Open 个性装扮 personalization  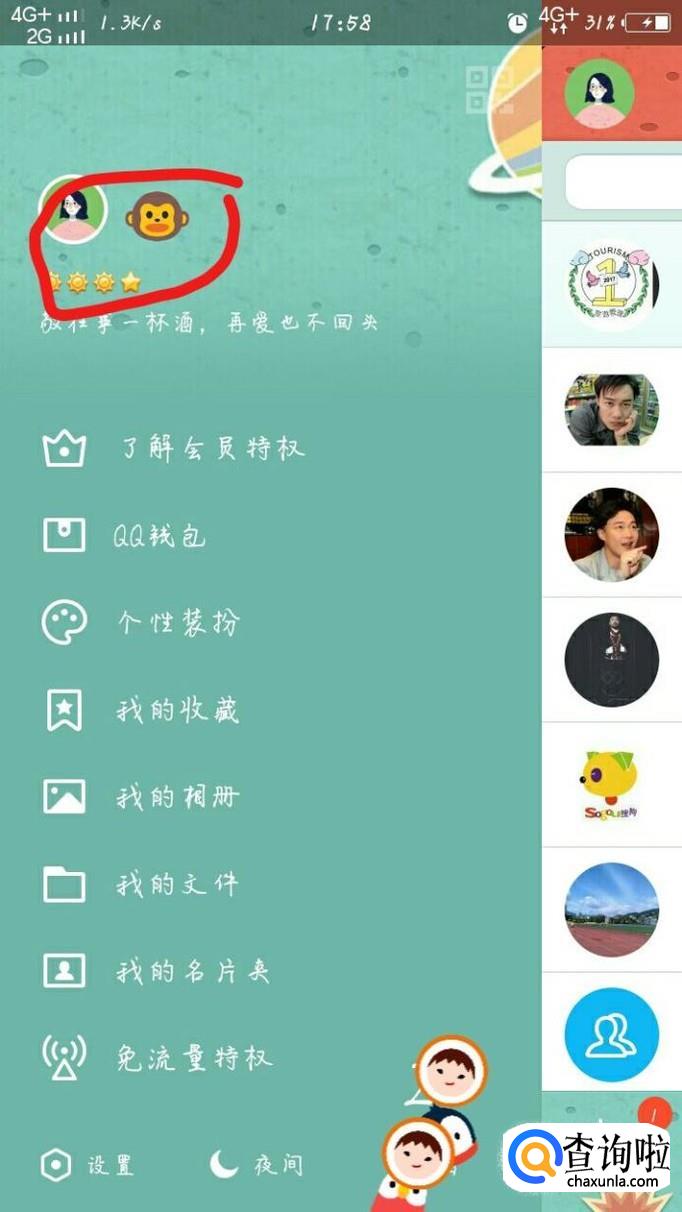pos(178,623)
